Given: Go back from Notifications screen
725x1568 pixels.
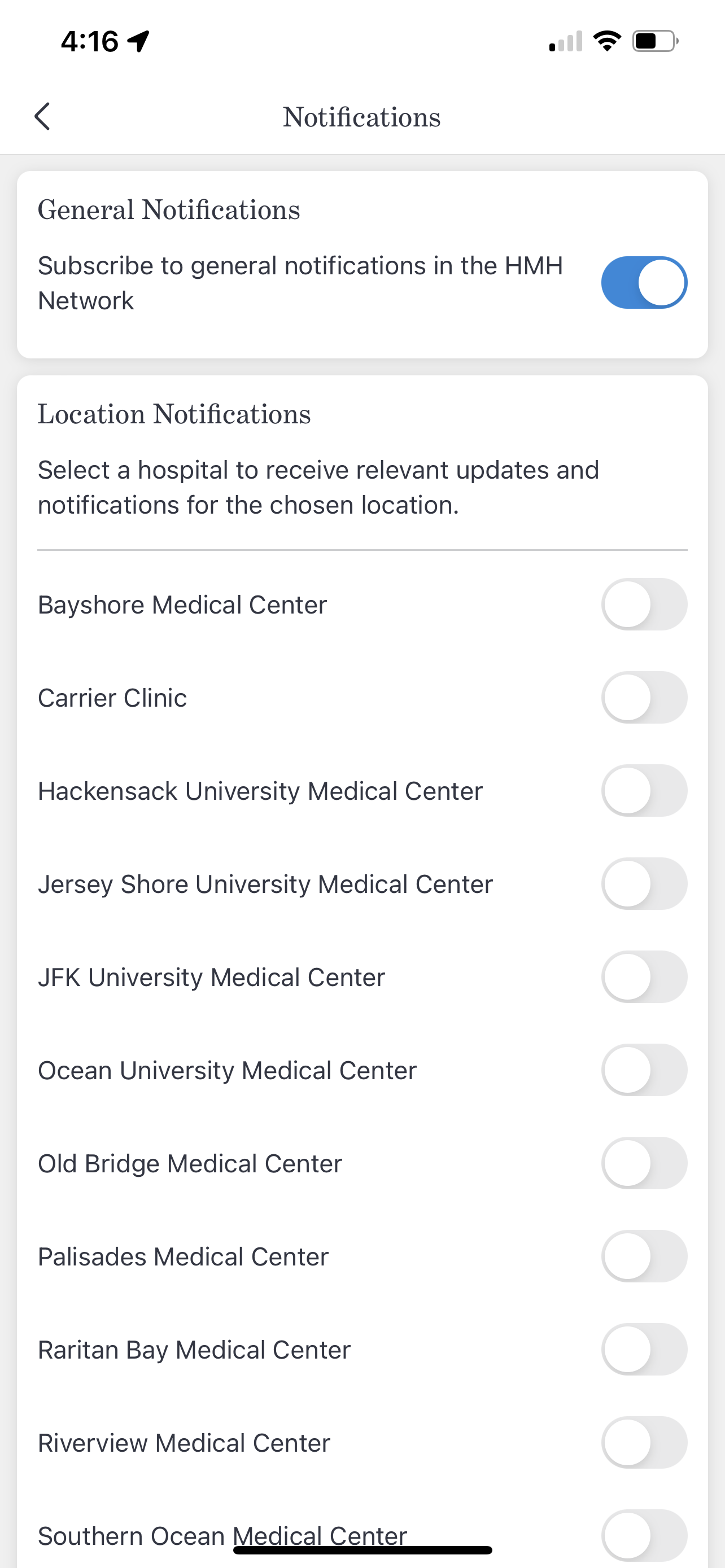Looking at the screenshot, I should pyautogui.click(x=42, y=116).
